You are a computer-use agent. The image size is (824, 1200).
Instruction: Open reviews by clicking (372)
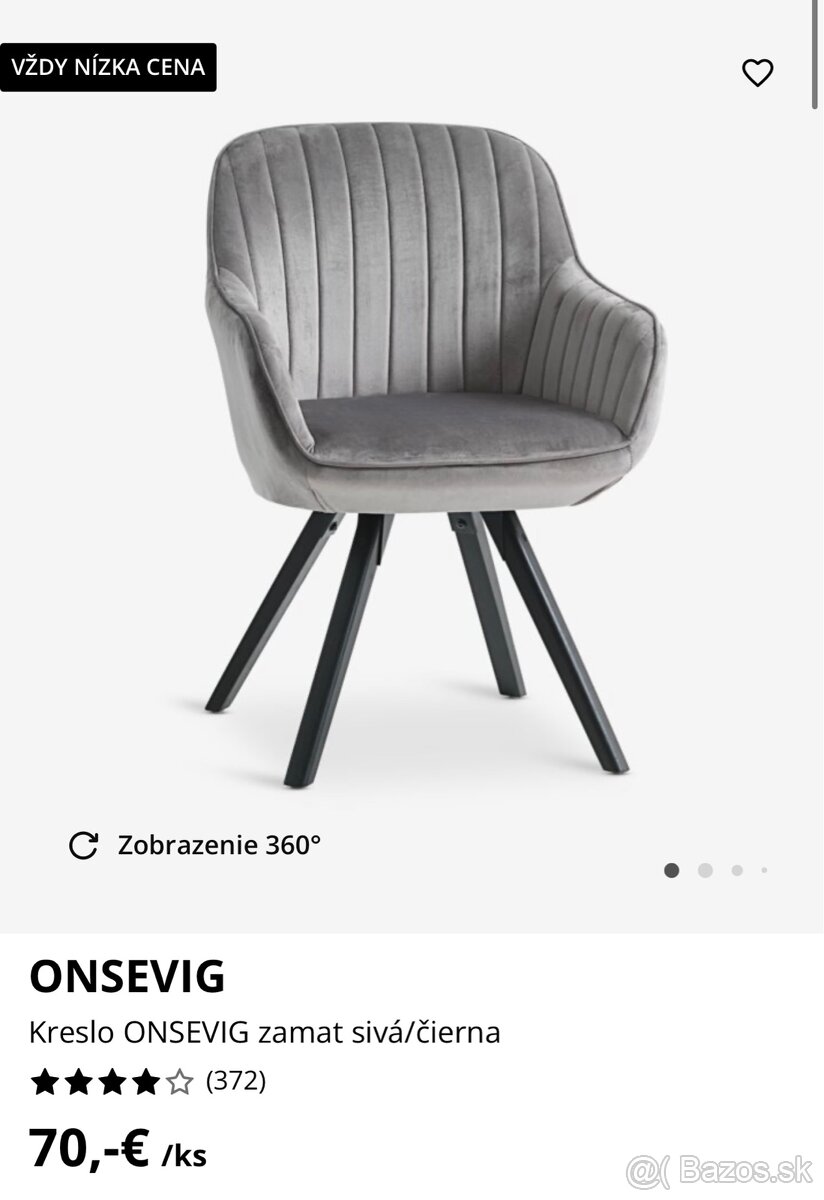pyautogui.click(x=235, y=1081)
